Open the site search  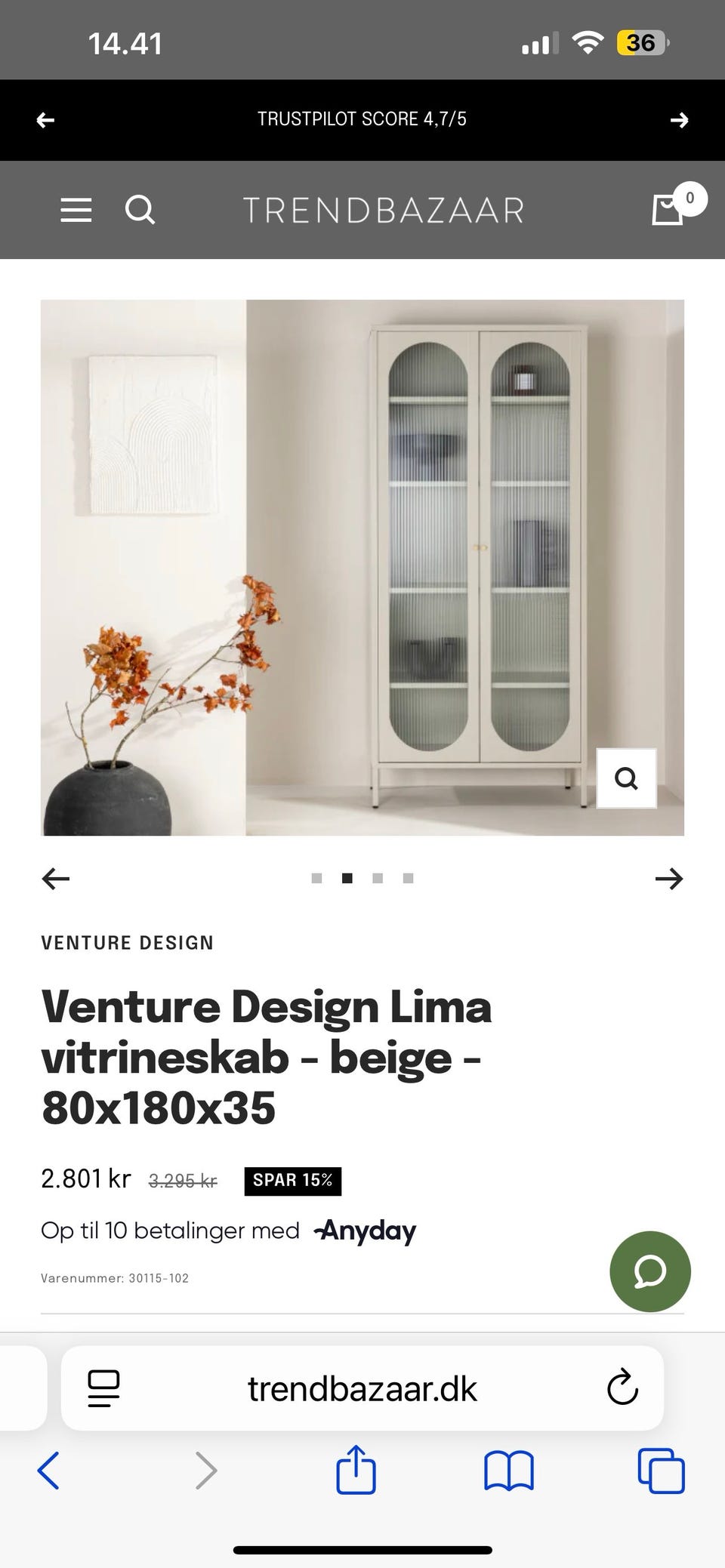[x=140, y=210]
